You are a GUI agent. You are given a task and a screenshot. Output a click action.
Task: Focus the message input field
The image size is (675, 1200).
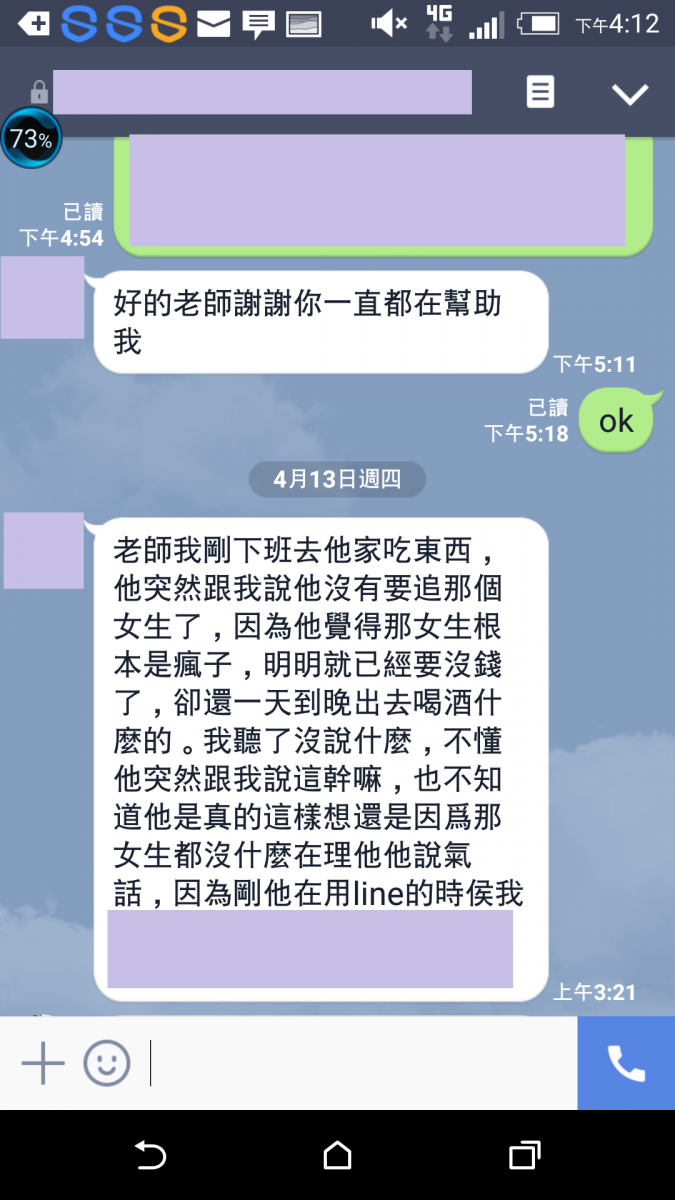(x=360, y=1062)
